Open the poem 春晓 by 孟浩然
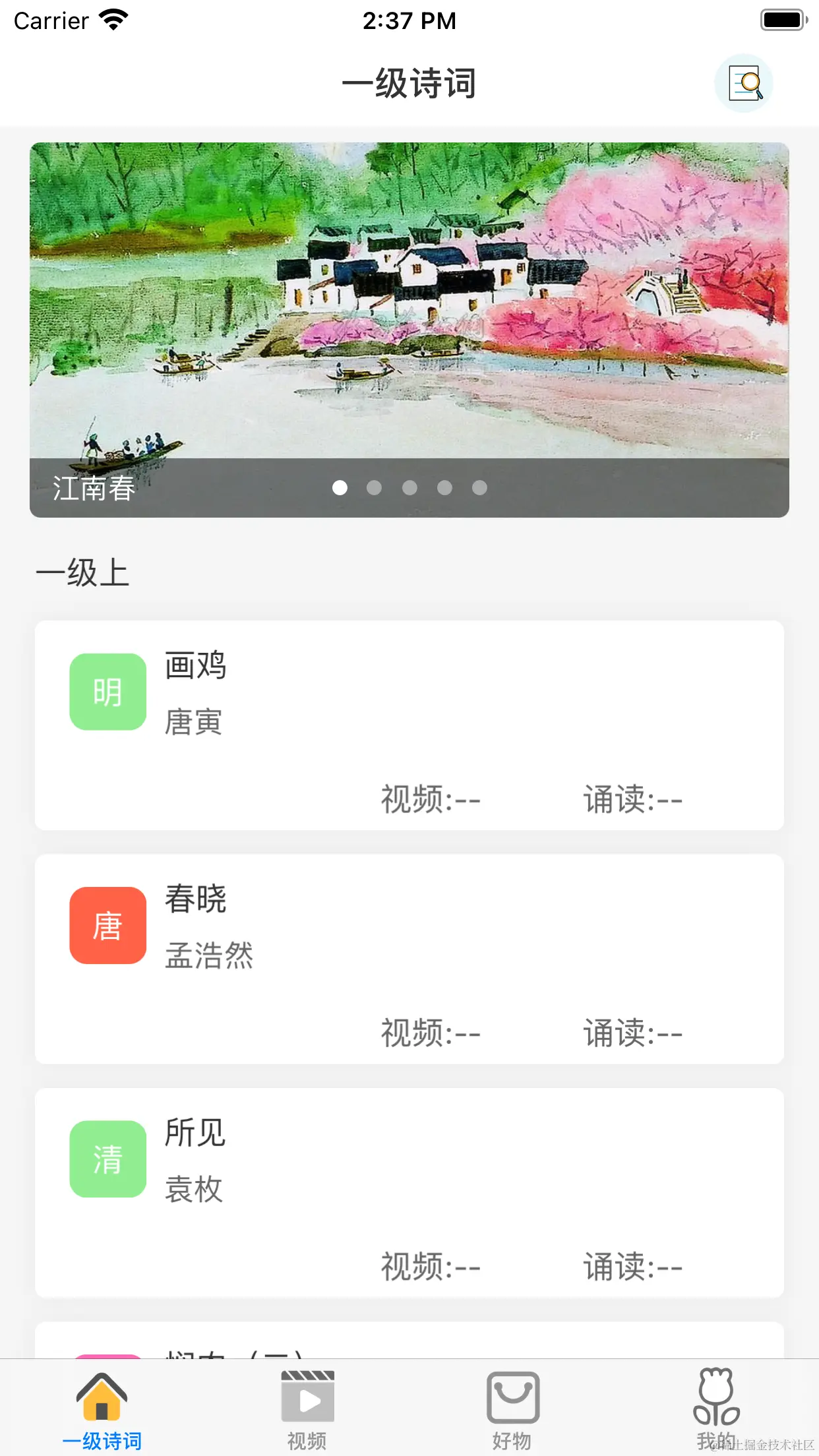The width and height of the screenshot is (819, 1456). pyautogui.click(x=409, y=958)
